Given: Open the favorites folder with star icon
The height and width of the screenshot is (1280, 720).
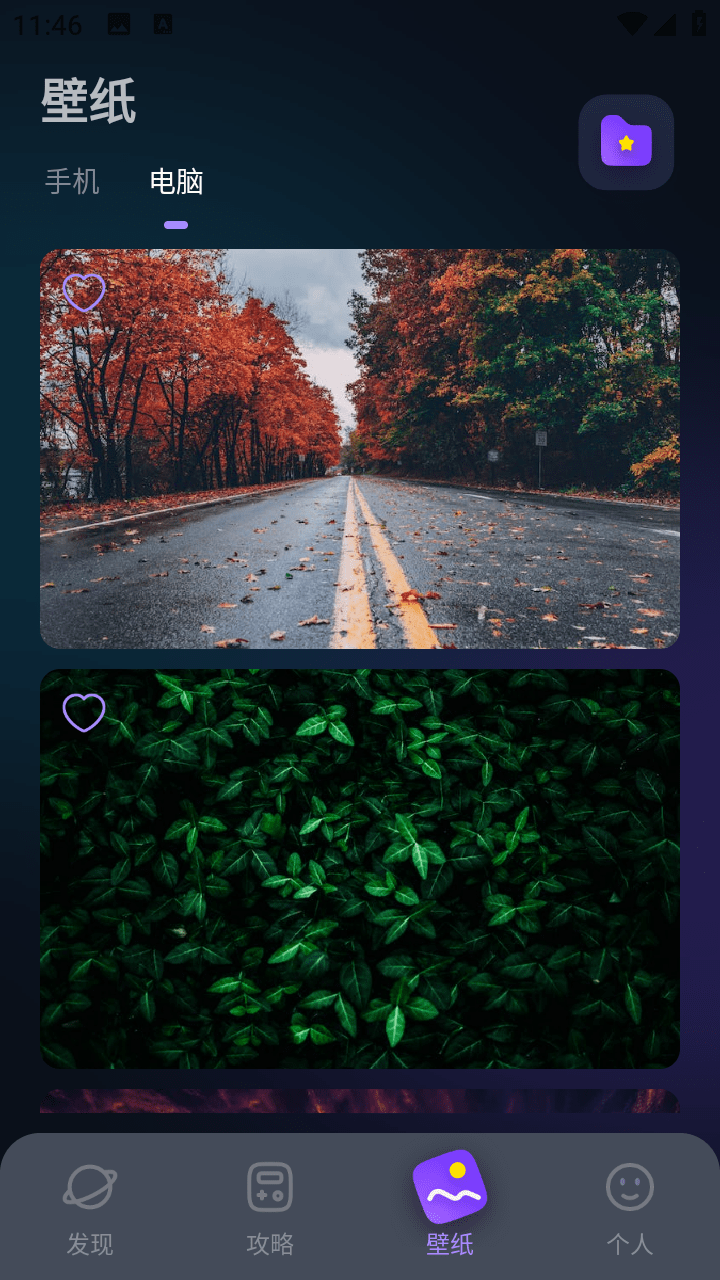Looking at the screenshot, I should coord(627,141).
